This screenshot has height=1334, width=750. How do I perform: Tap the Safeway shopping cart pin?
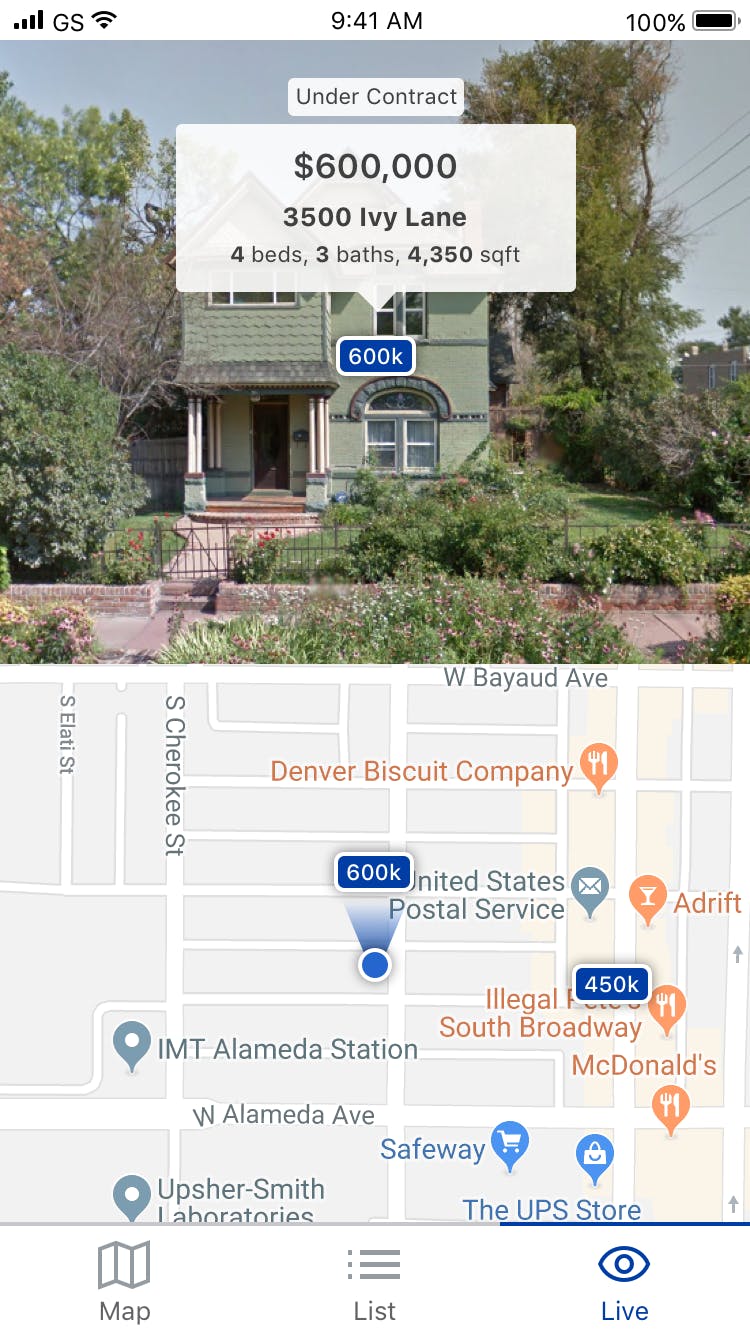(x=510, y=1144)
